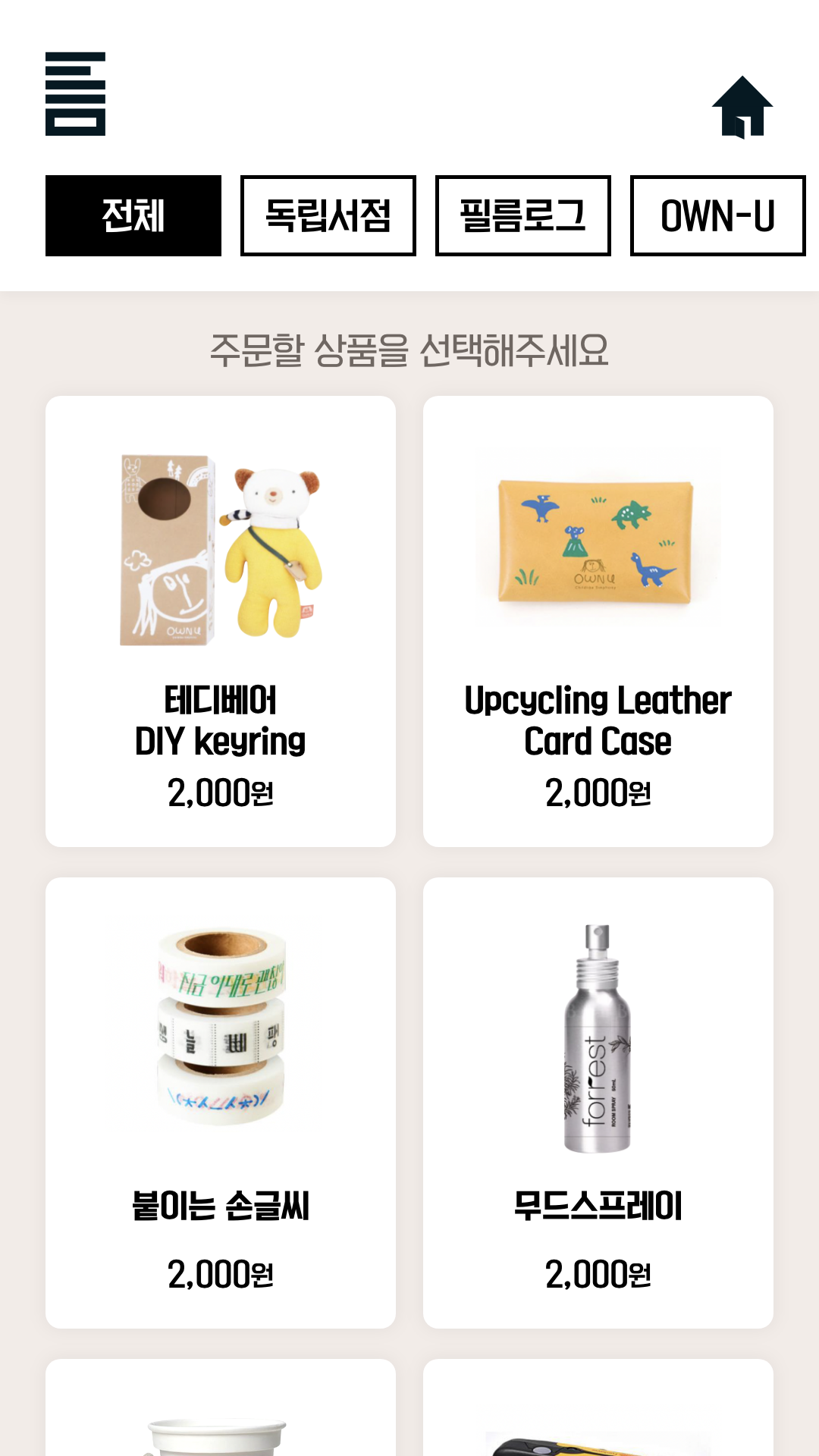Image resolution: width=819 pixels, height=1456 pixels.
Task: Open the 테디베어 DIY keyring product
Action: pos(221,621)
